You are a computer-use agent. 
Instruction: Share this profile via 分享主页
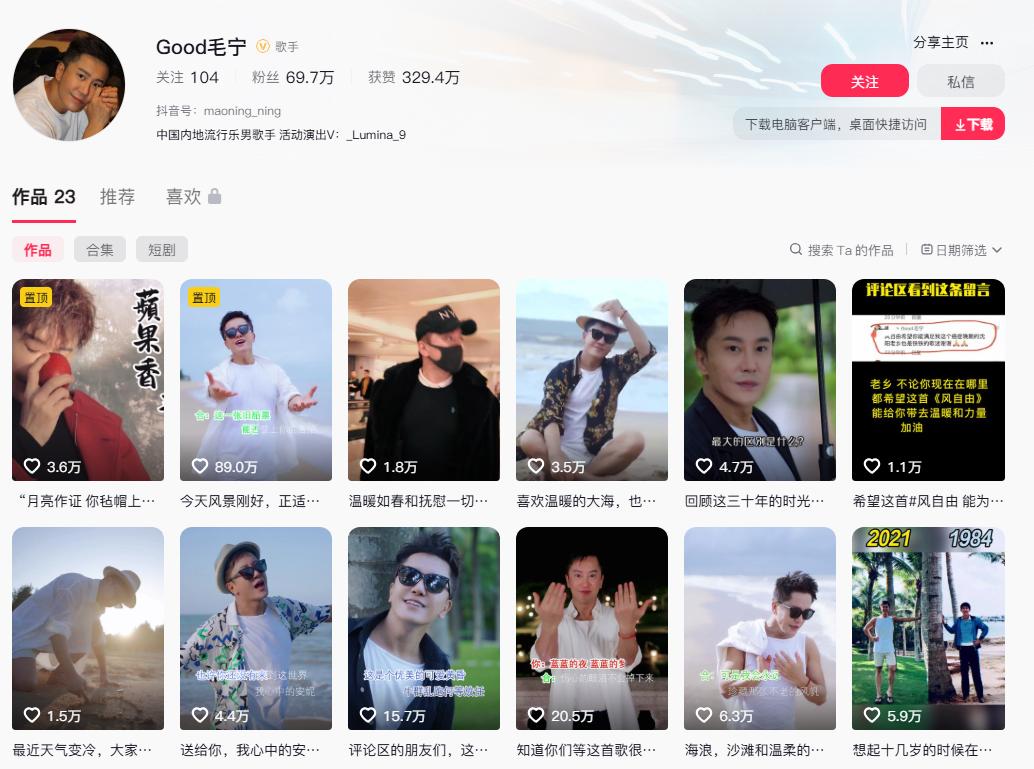pyautogui.click(x=940, y=43)
